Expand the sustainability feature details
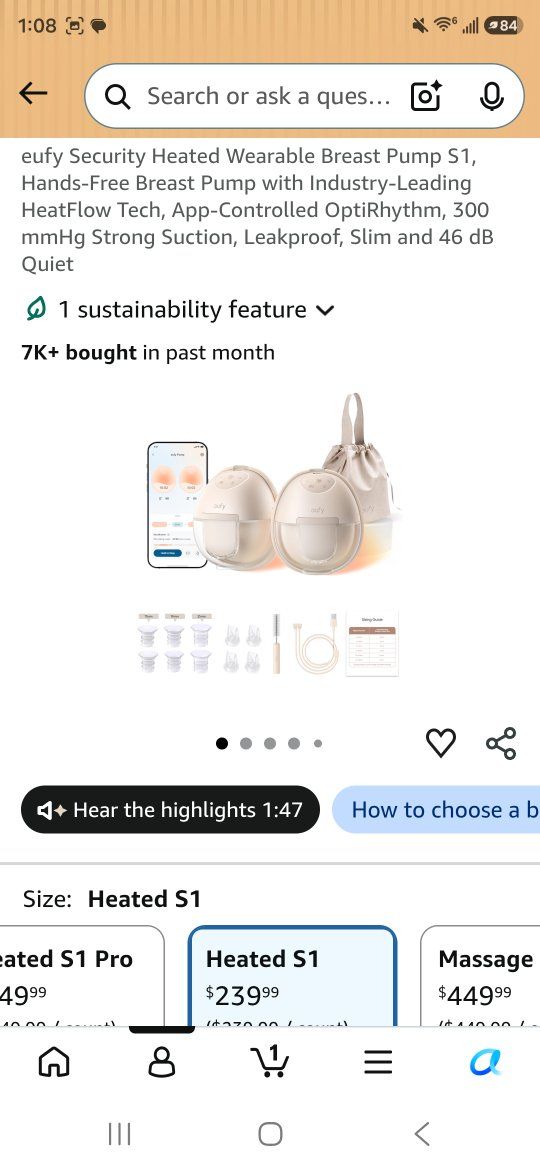Image resolution: width=540 pixels, height=1170 pixels. (179, 310)
